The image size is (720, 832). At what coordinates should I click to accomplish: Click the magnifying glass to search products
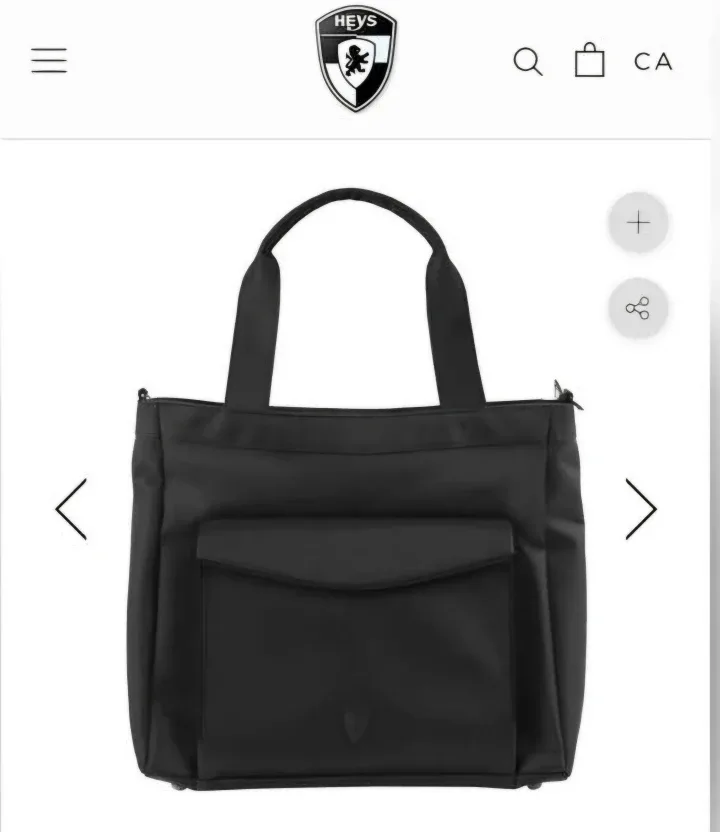[529, 62]
